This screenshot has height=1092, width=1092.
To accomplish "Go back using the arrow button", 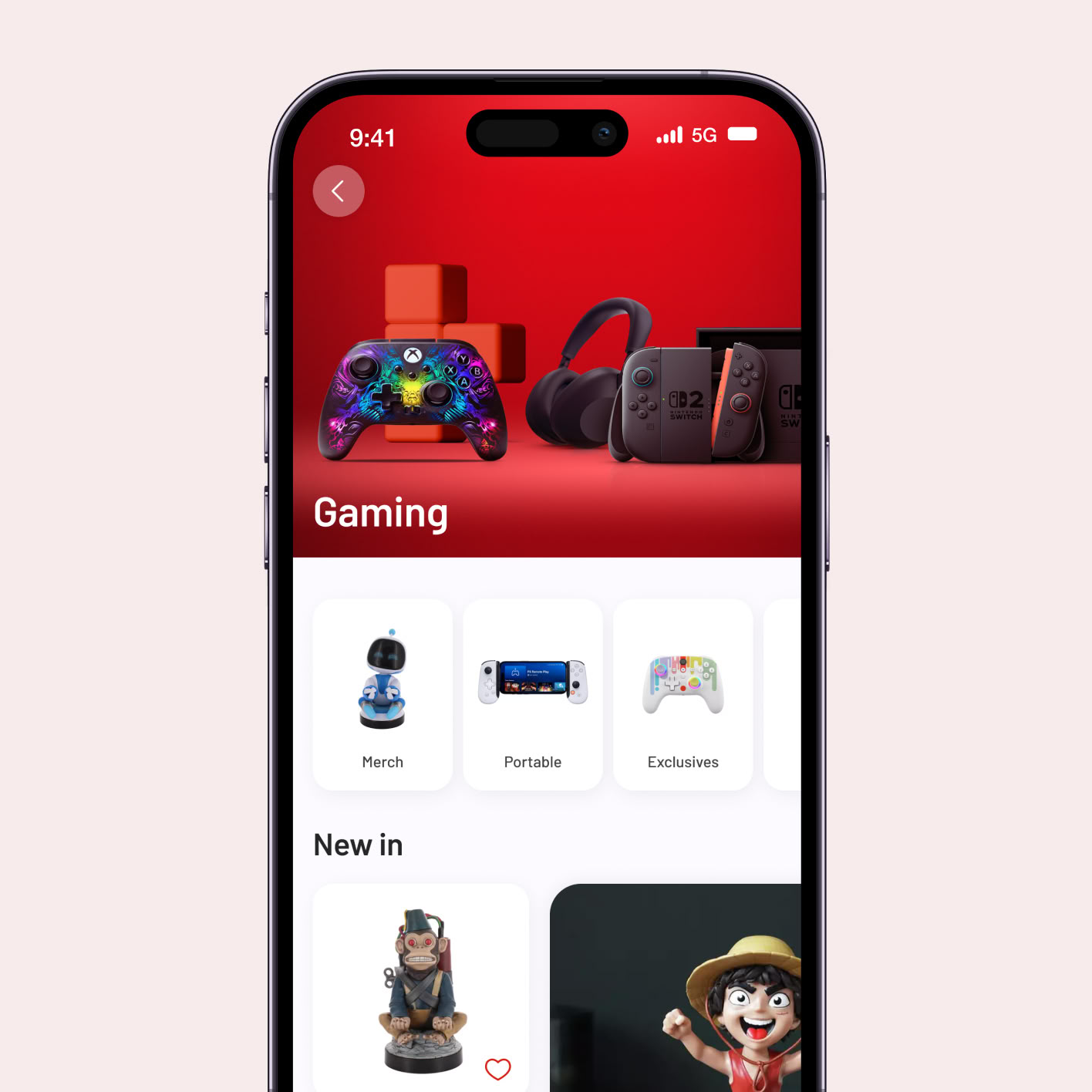I will pos(339,191).
